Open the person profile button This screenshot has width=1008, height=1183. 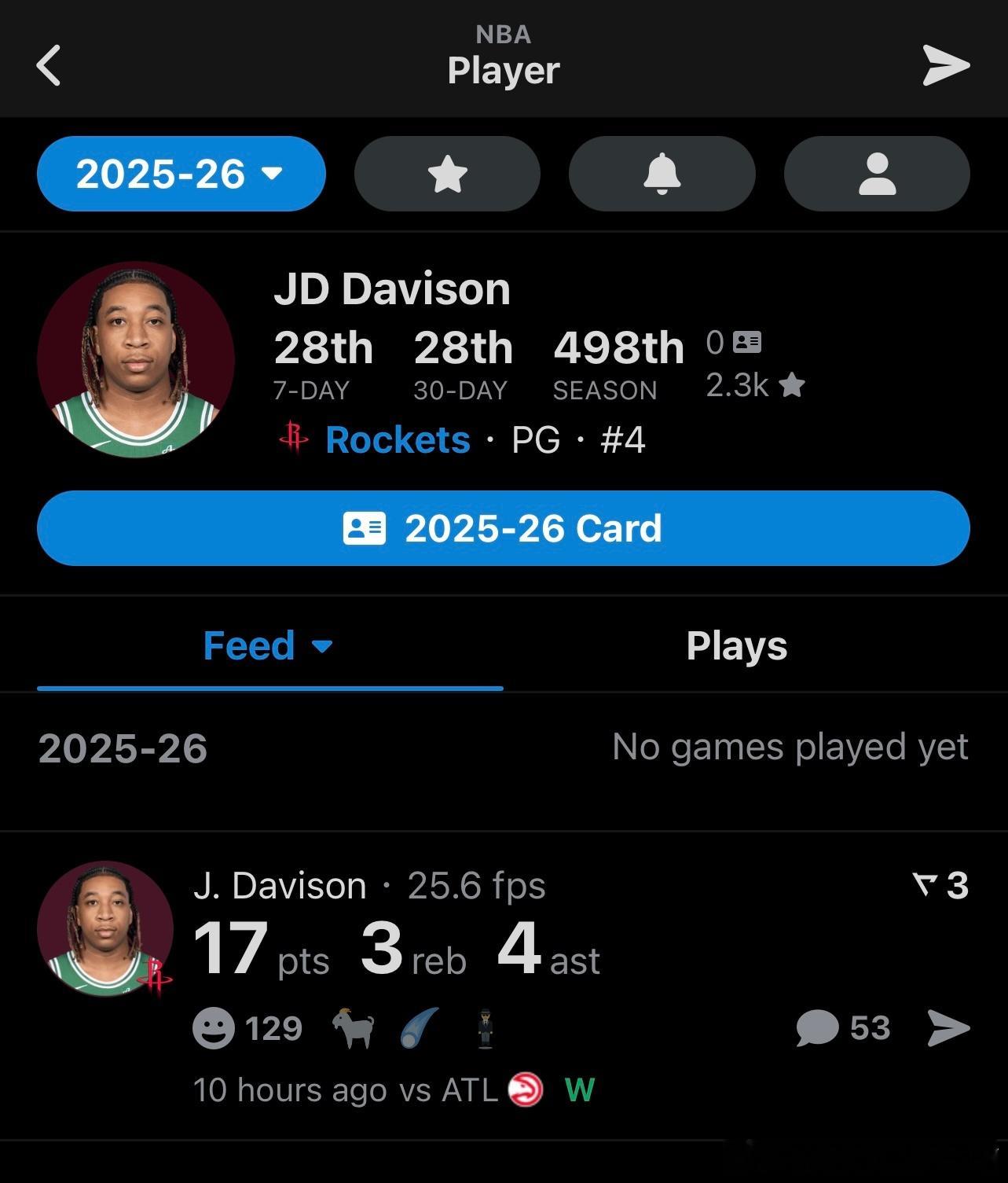877,174
